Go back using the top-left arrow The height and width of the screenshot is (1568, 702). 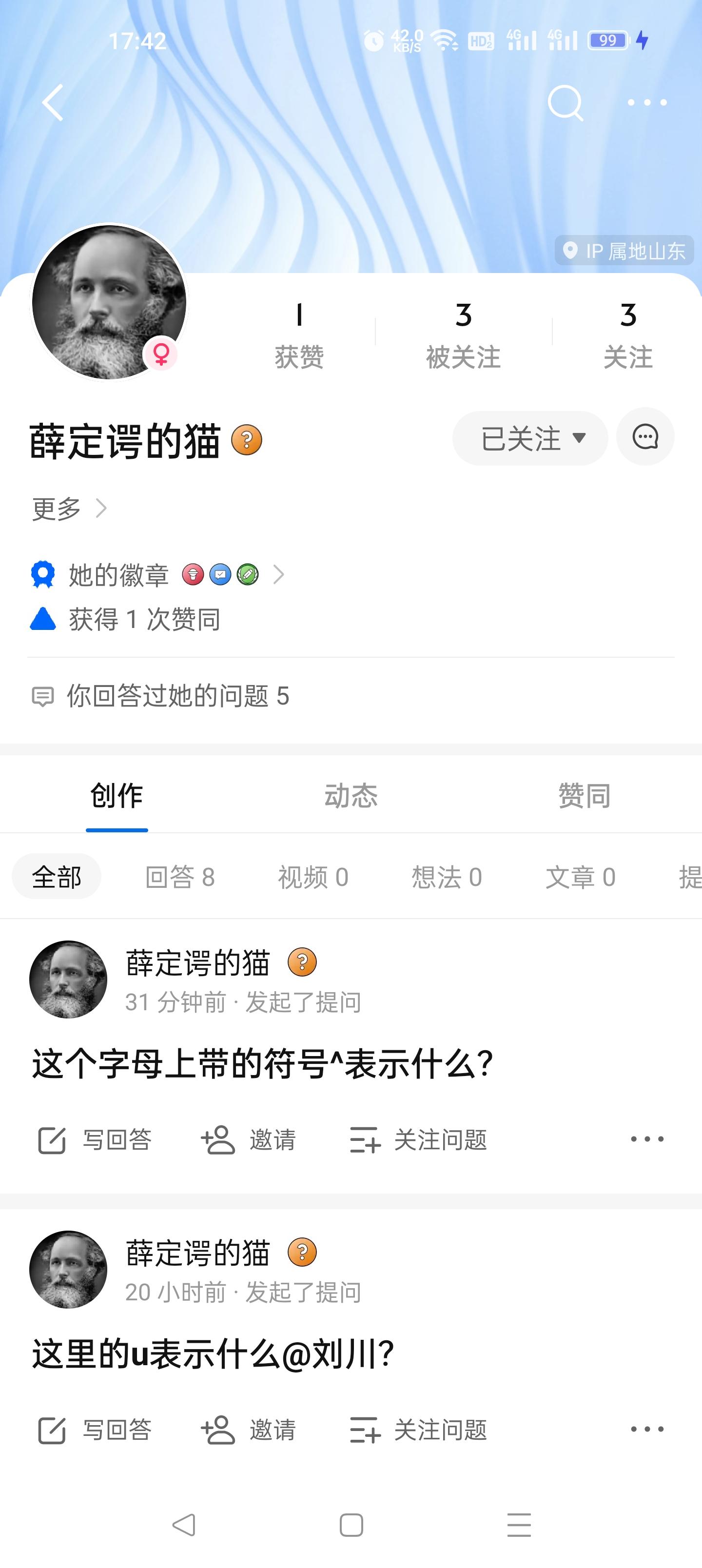(x=53, y=102)
